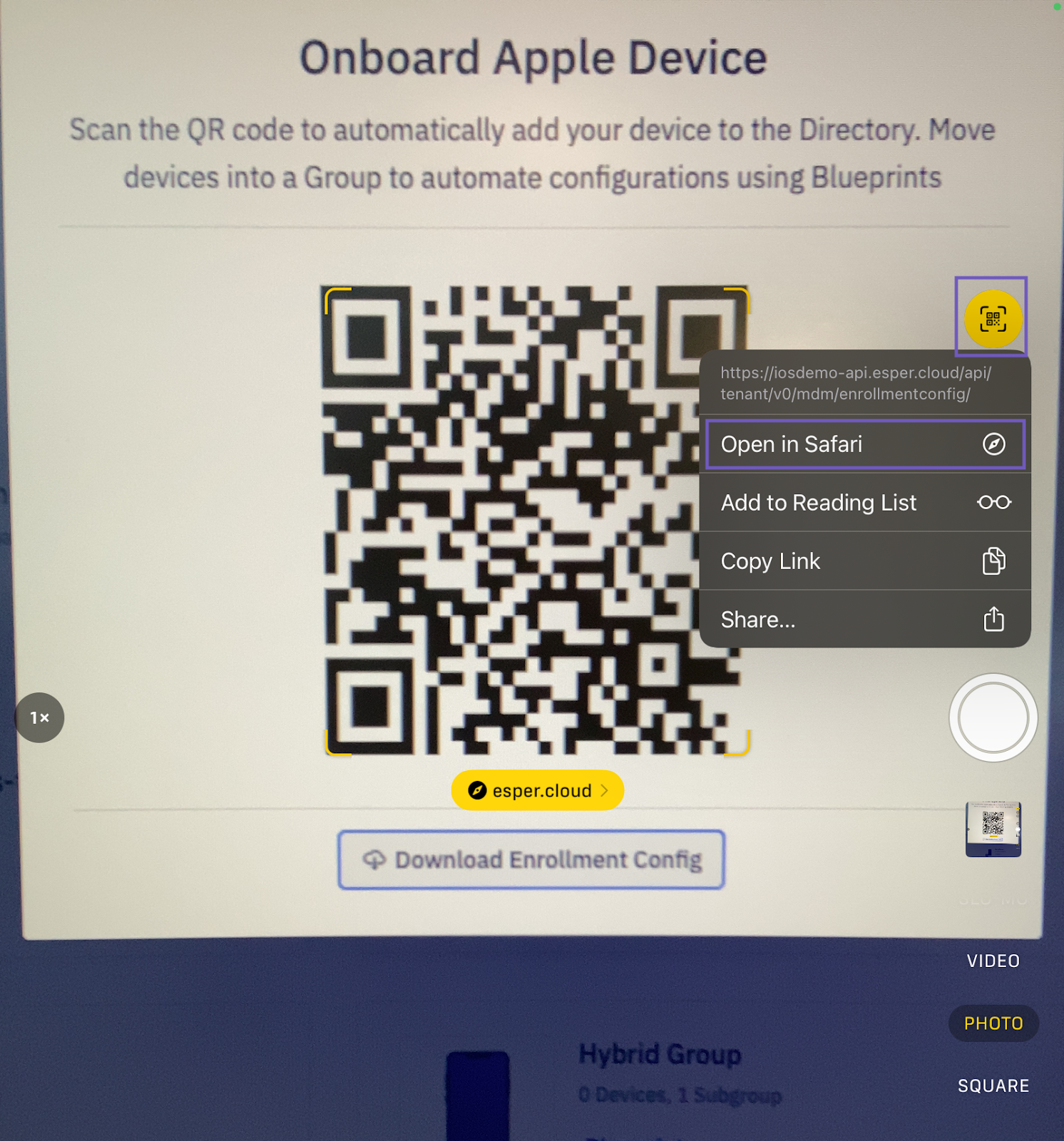Tap the esper.cloud link pill
The width and height of the screenshot is (1064, 1141).
coord(538,790)
